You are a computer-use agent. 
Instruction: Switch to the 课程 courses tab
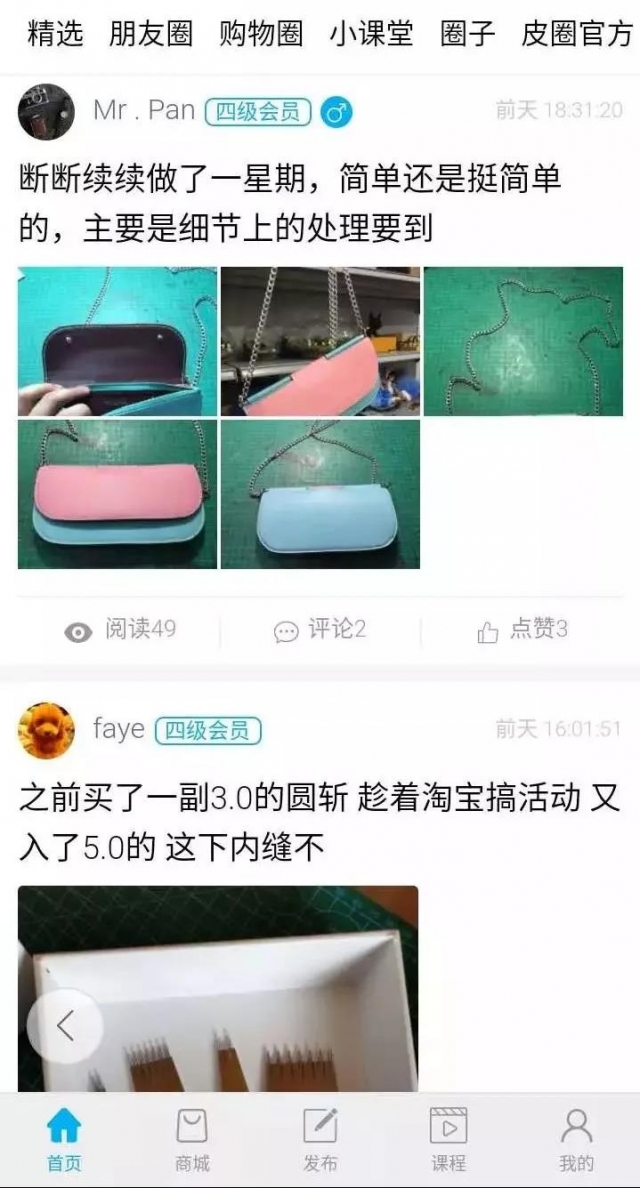(x=448, y=1140)
